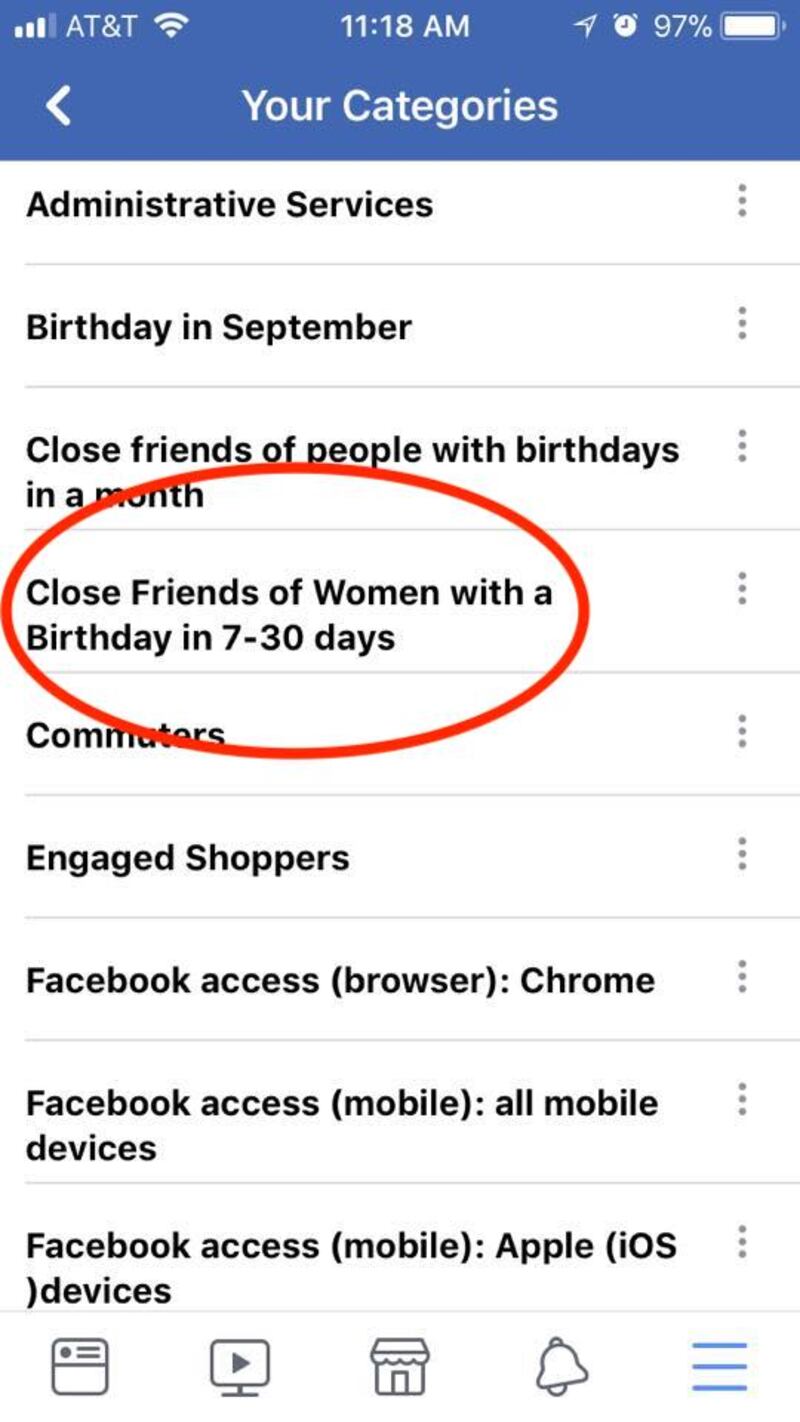
Task: Switch to the News Feed tab
Action: click(x=80, y=1367)
